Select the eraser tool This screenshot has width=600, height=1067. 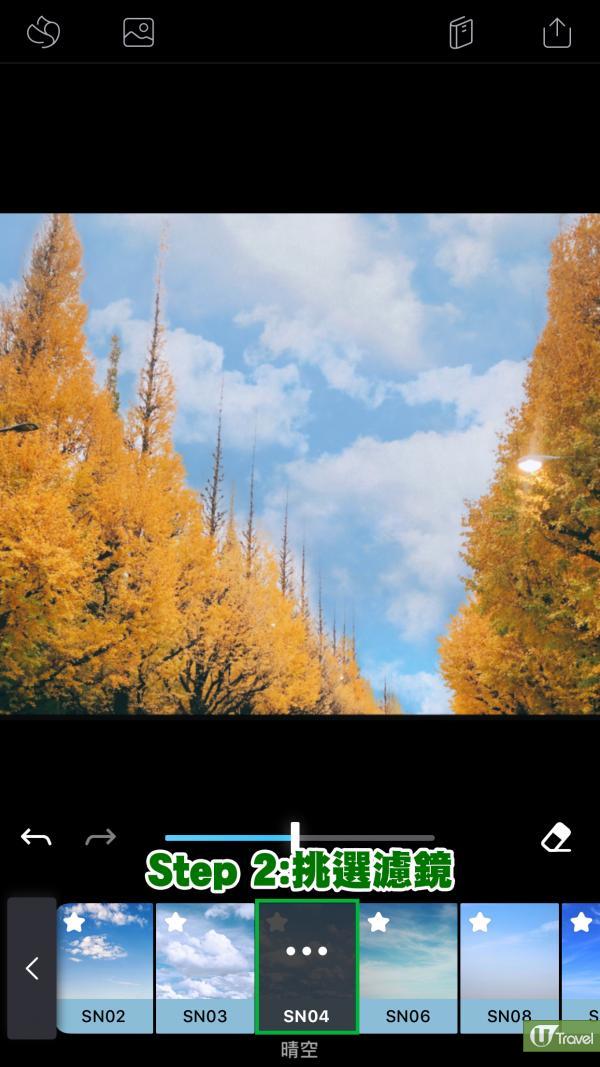click(556, 837)
